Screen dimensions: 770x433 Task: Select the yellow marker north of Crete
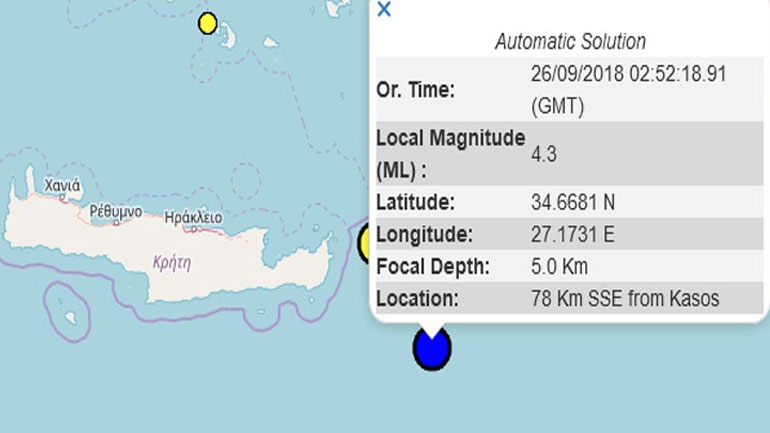[x=208, y=23]
